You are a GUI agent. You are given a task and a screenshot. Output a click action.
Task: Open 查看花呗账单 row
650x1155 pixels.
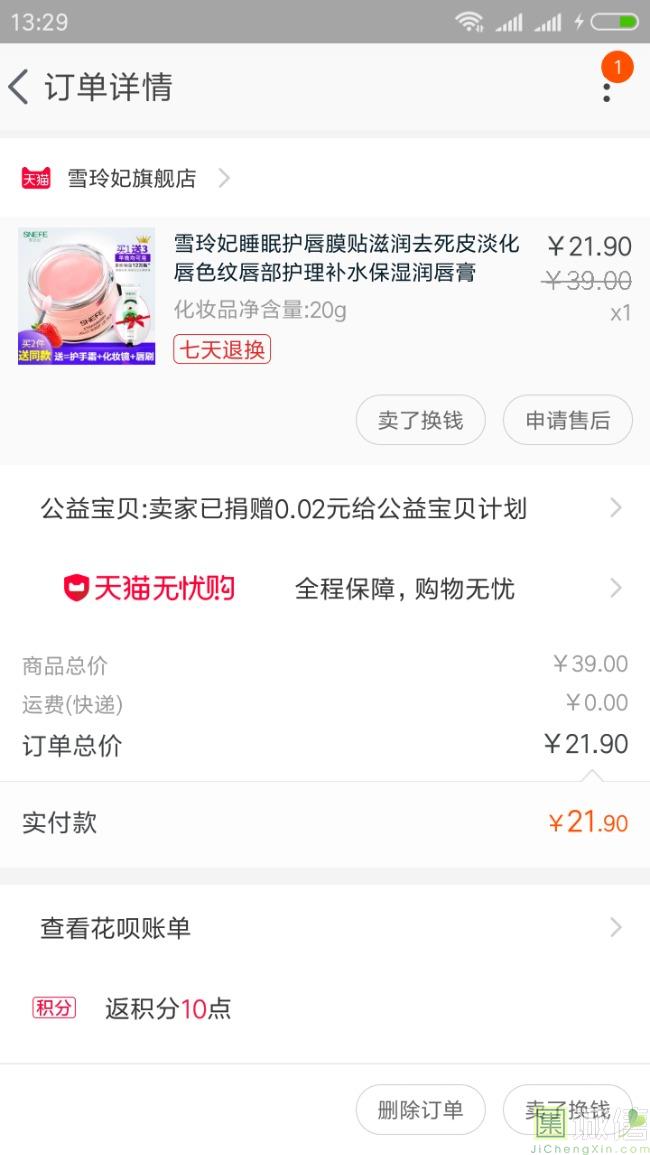pyautogui.click(x=325, y=928)
